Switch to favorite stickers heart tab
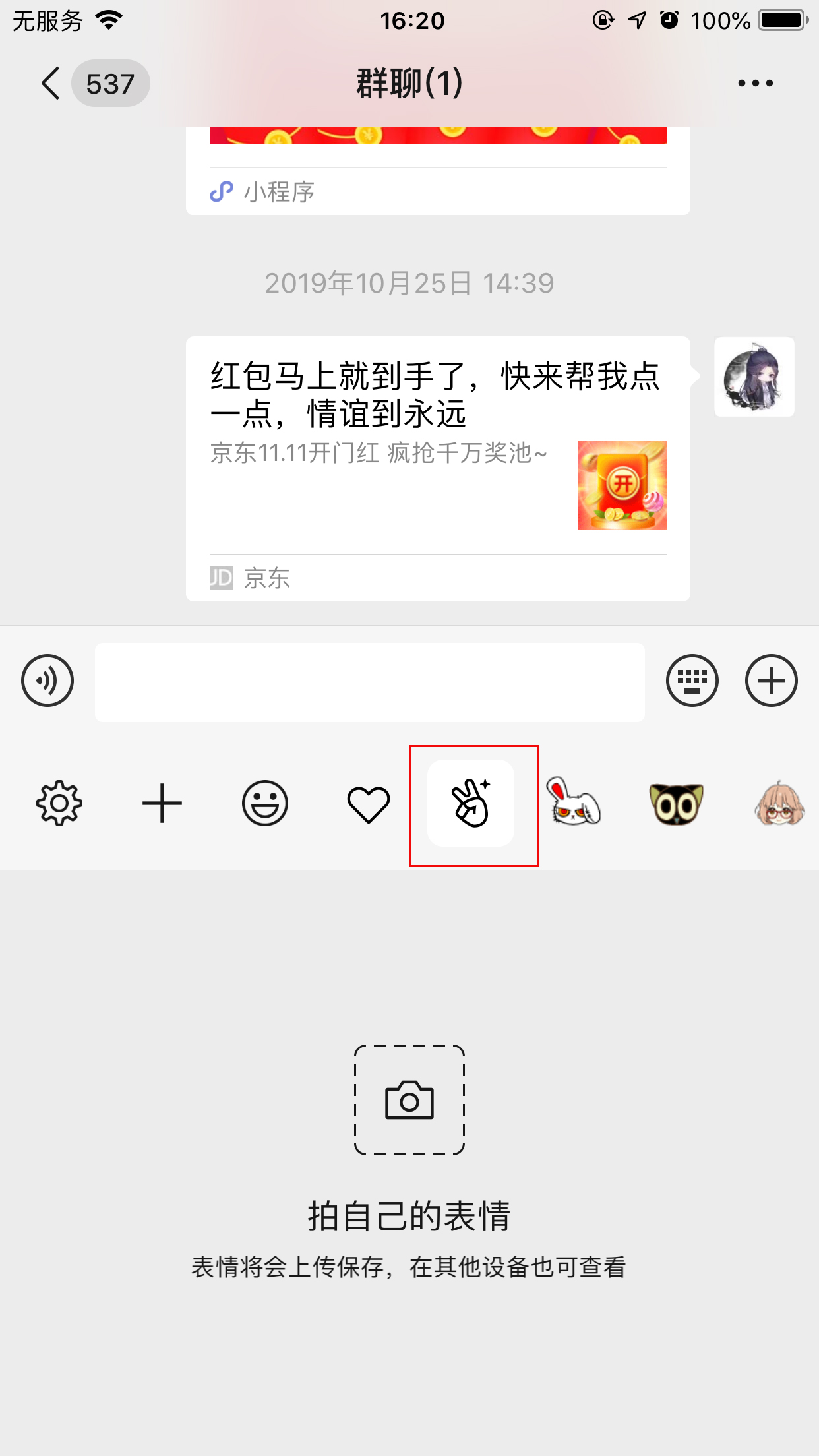The image size is (819, 1456). click(x=368, y=804)
